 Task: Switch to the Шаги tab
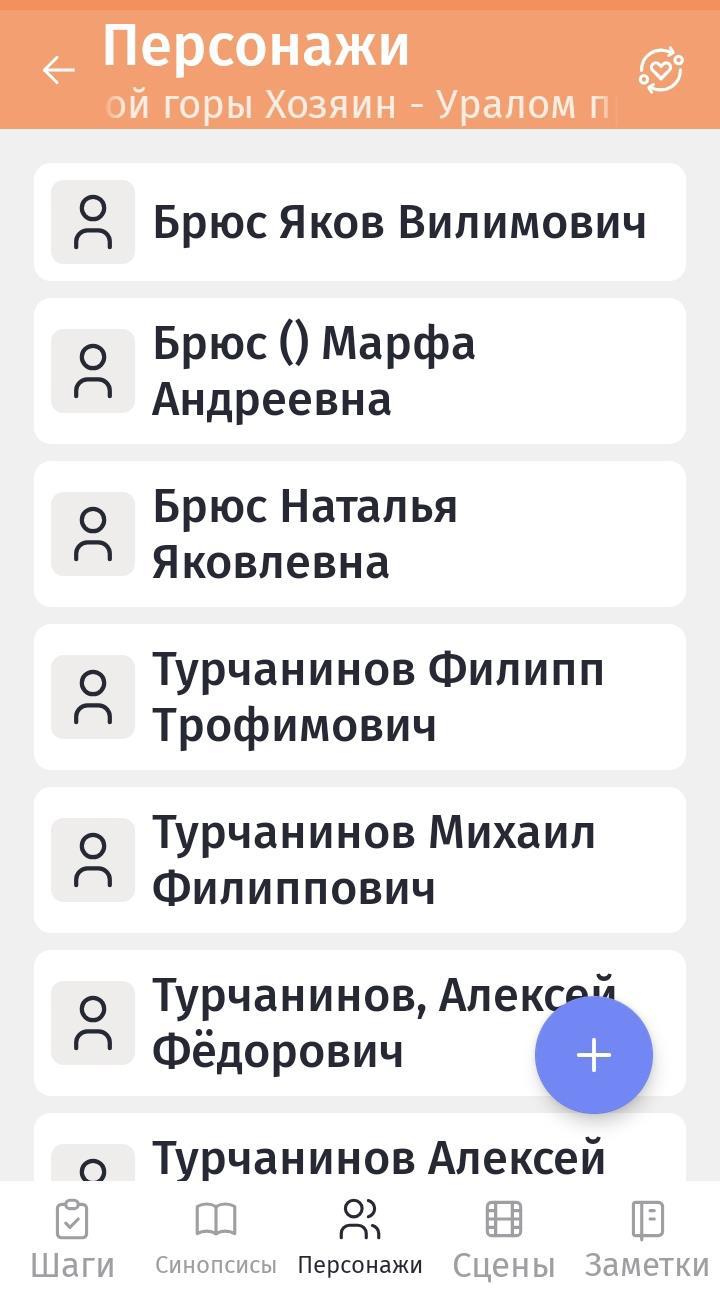[x=72, y=1240]
